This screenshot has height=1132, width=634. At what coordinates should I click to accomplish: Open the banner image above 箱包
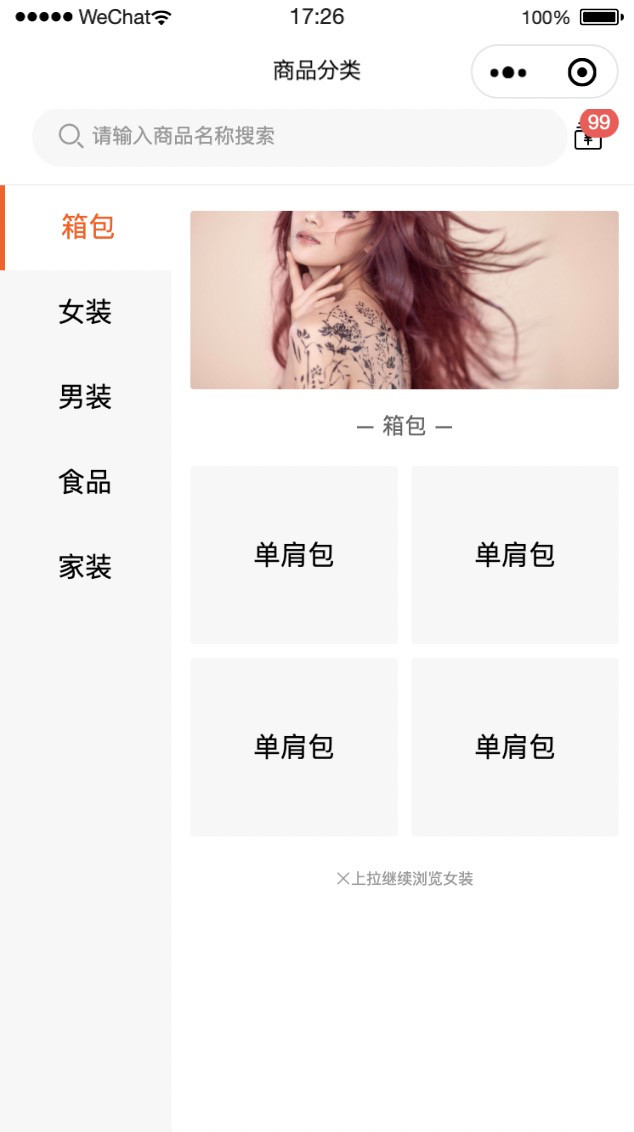tap(404, 300)
